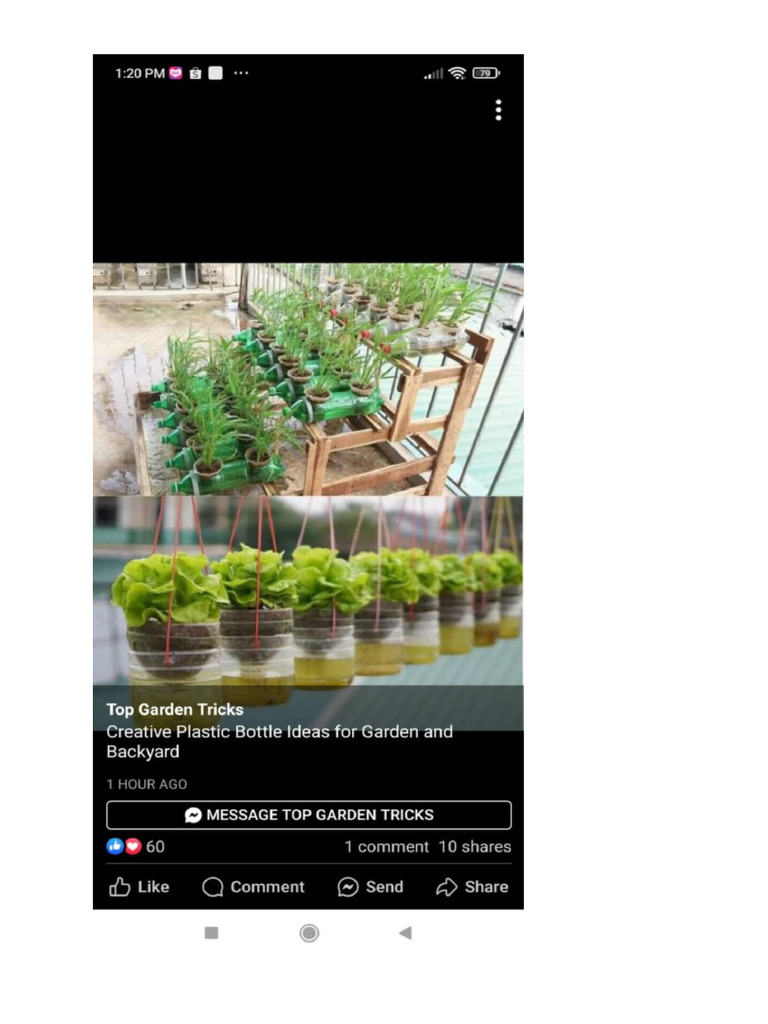Comment on the plastic bottle post
This screenshot has height=1024, width=768.
click(253, 887)
